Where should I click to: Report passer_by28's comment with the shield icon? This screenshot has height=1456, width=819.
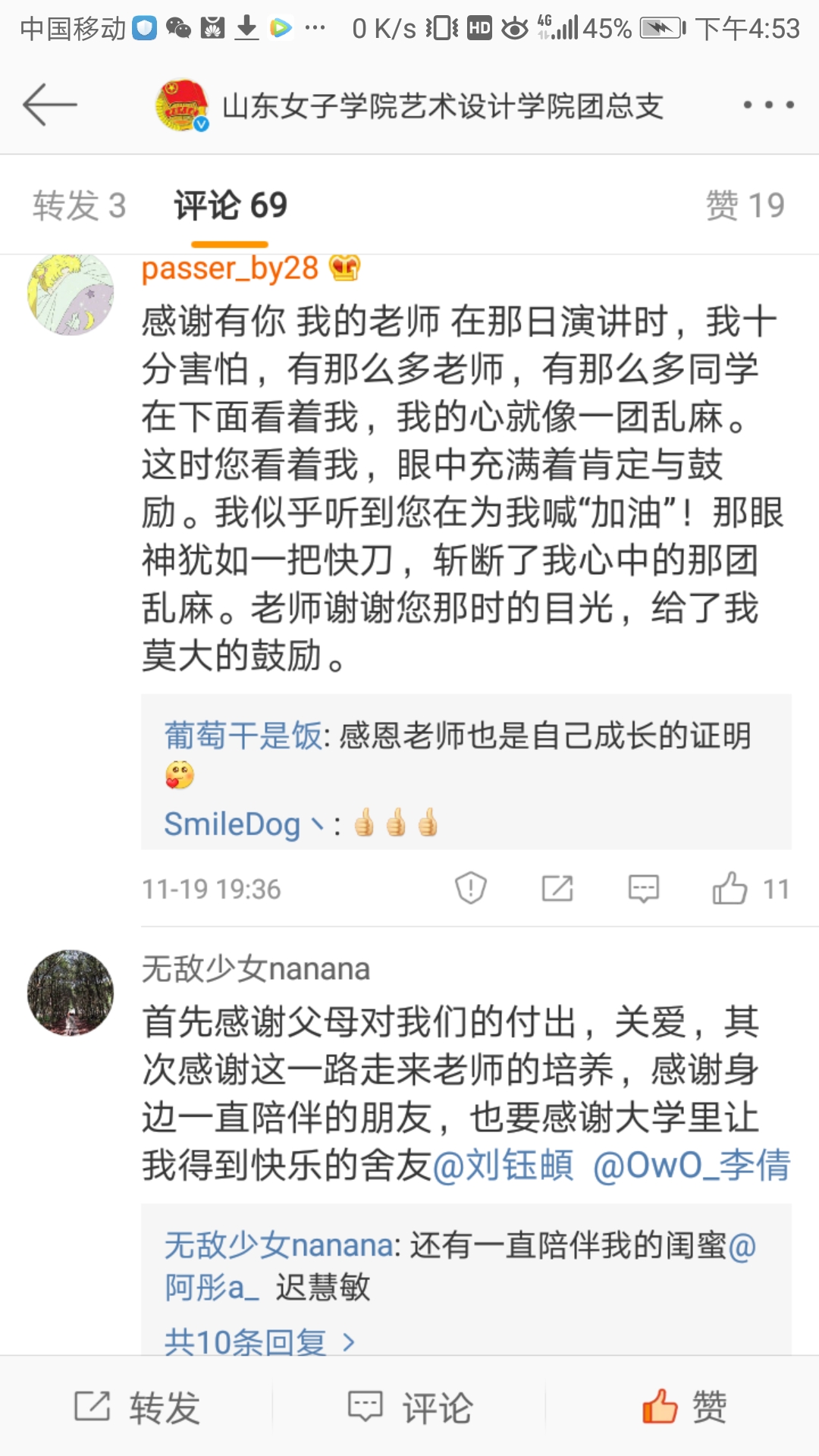coord(470,888)
